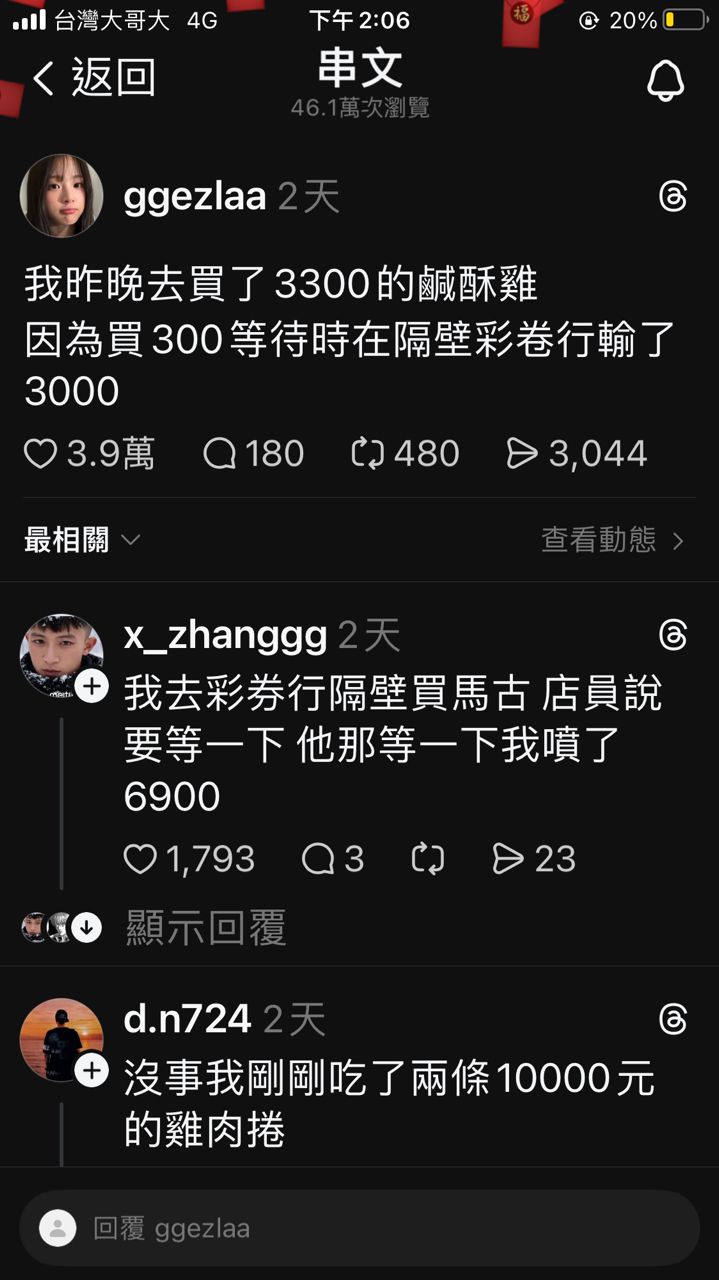Open the ggezlaa username link
This screenshot has width=719, height=1280.
pyautogui.click(x=195, y=197)
